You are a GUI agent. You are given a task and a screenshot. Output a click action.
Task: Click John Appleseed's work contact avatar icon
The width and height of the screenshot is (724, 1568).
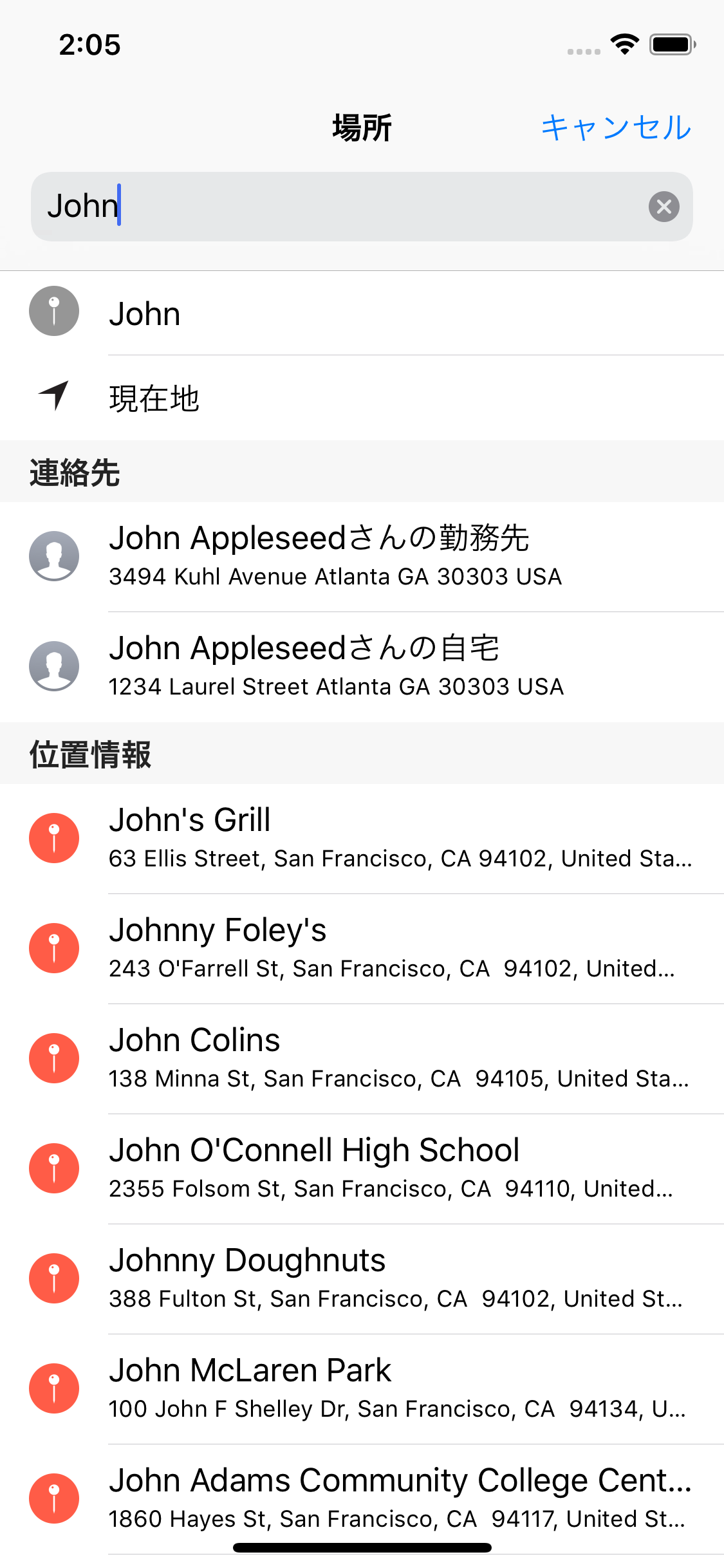tap(54, 555)
